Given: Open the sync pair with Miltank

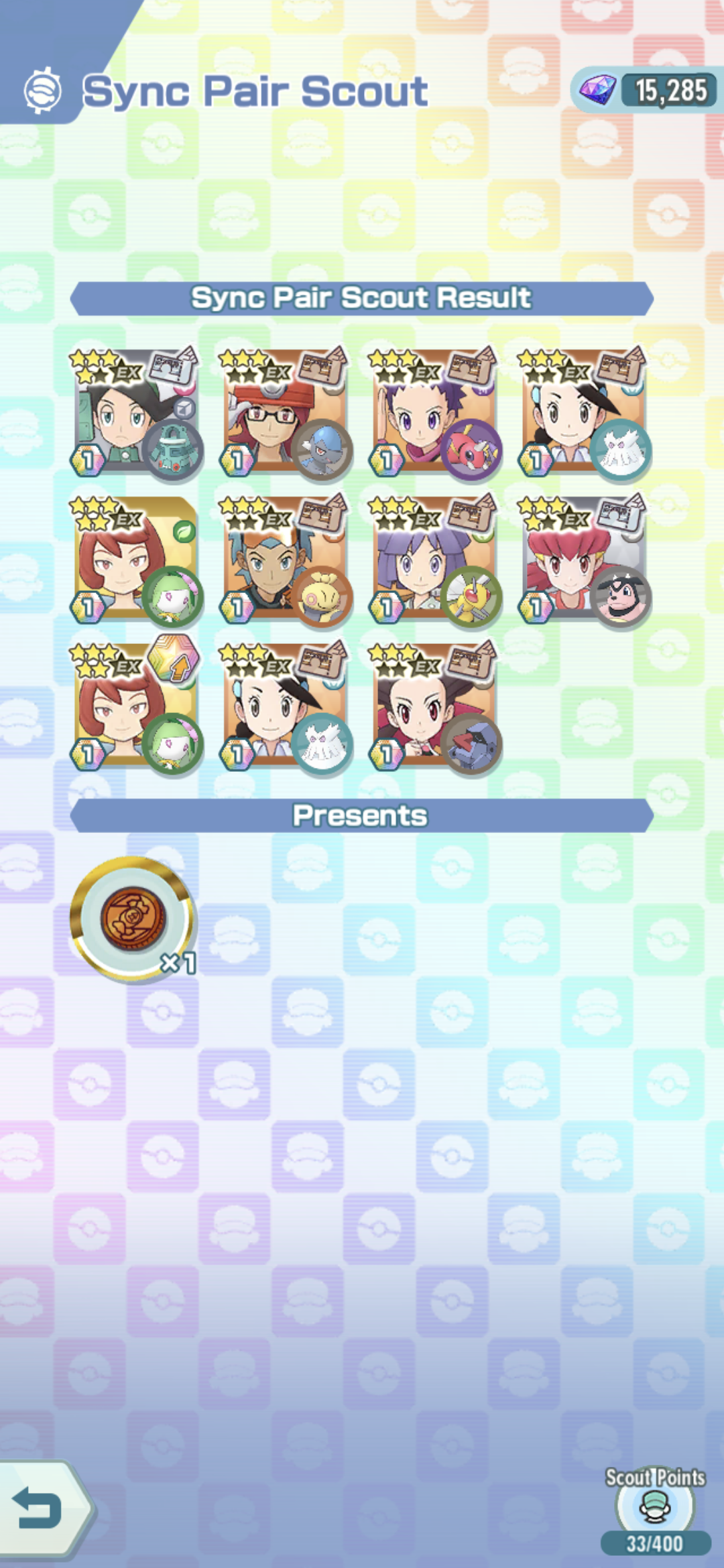Looking at the screenshot, I should [x=583, y=560].
